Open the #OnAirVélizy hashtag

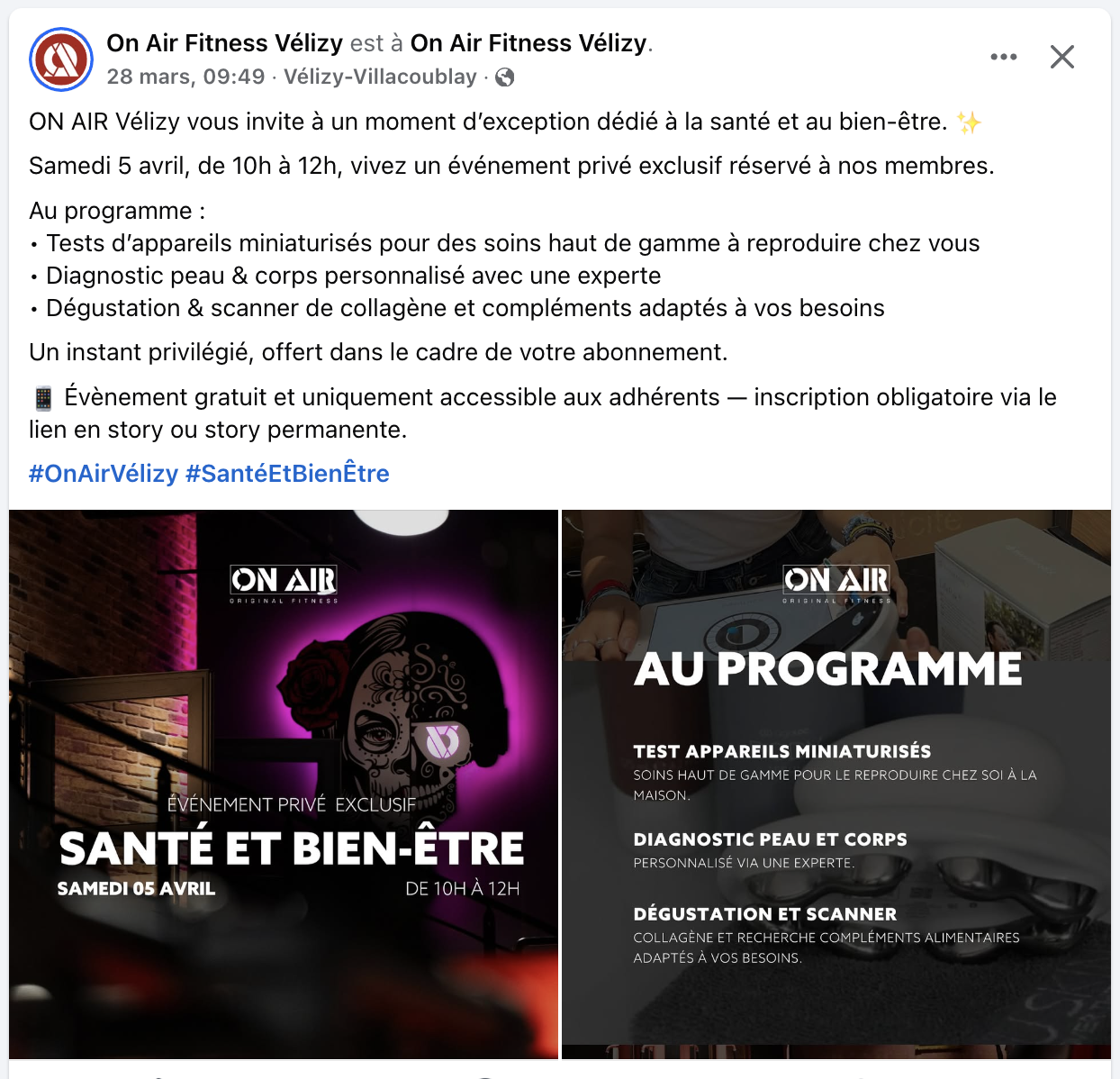(104, 474)
